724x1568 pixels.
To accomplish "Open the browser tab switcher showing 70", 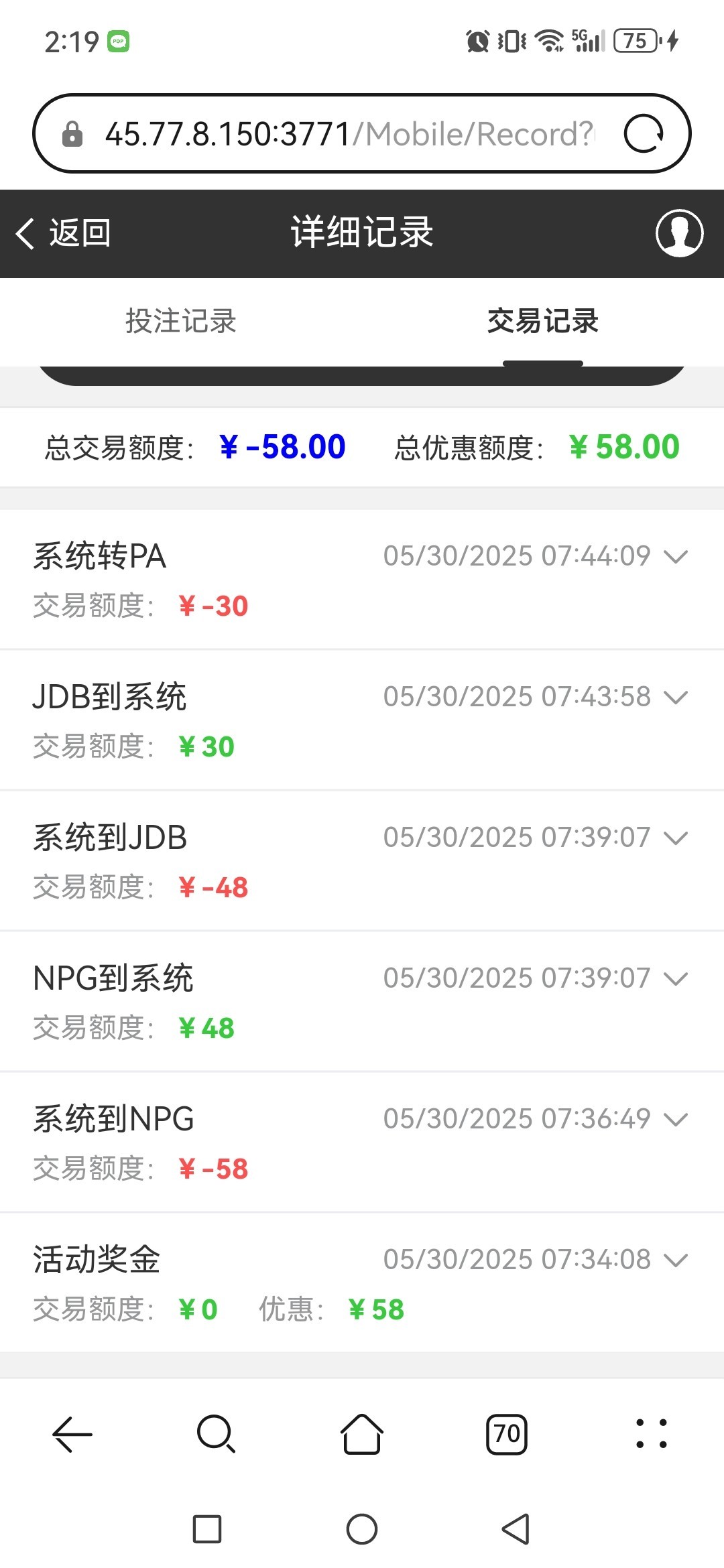I will pos(507,1434).
